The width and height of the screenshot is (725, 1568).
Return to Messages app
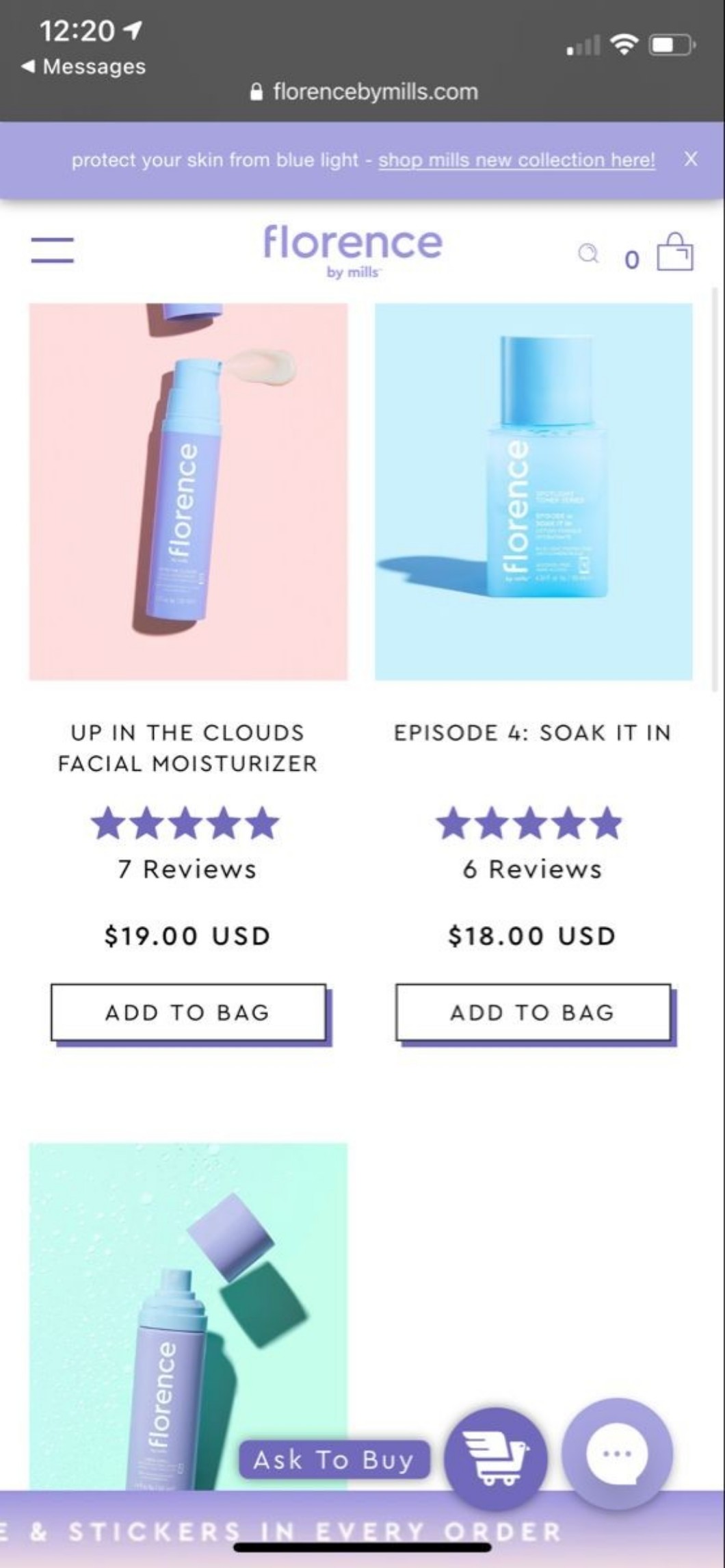point(83,66)
